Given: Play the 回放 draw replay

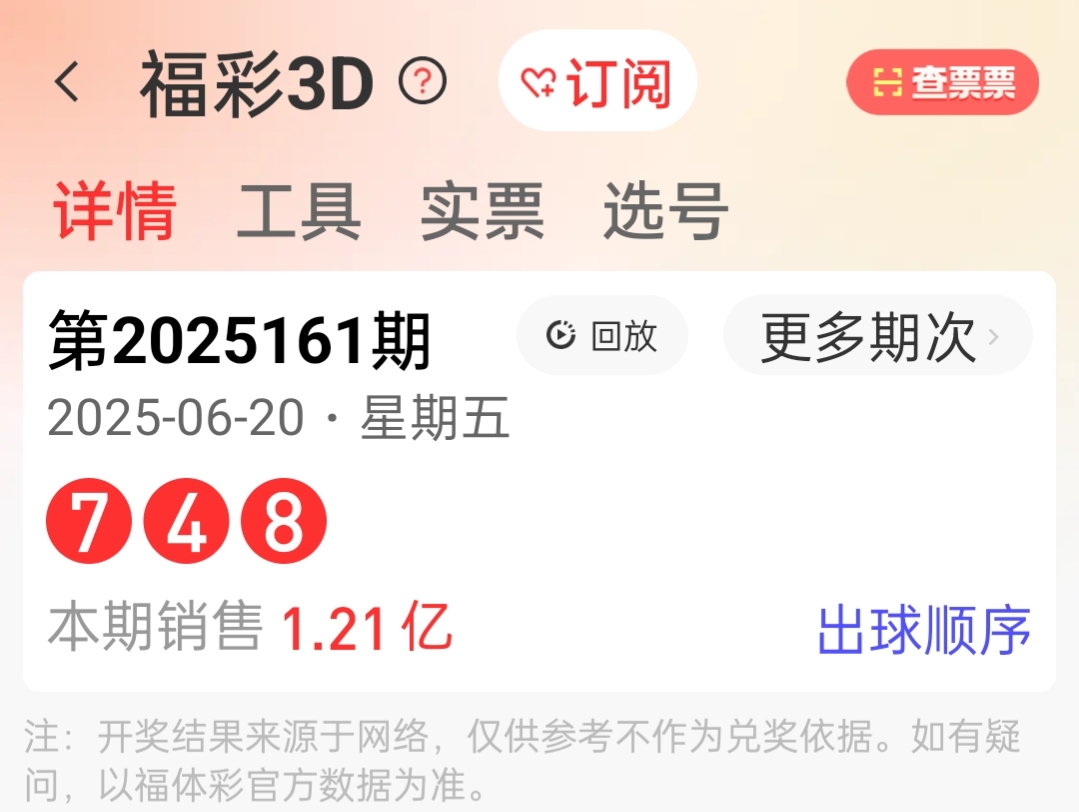Looking at the screenshot, I should click(x=602, y=336).
